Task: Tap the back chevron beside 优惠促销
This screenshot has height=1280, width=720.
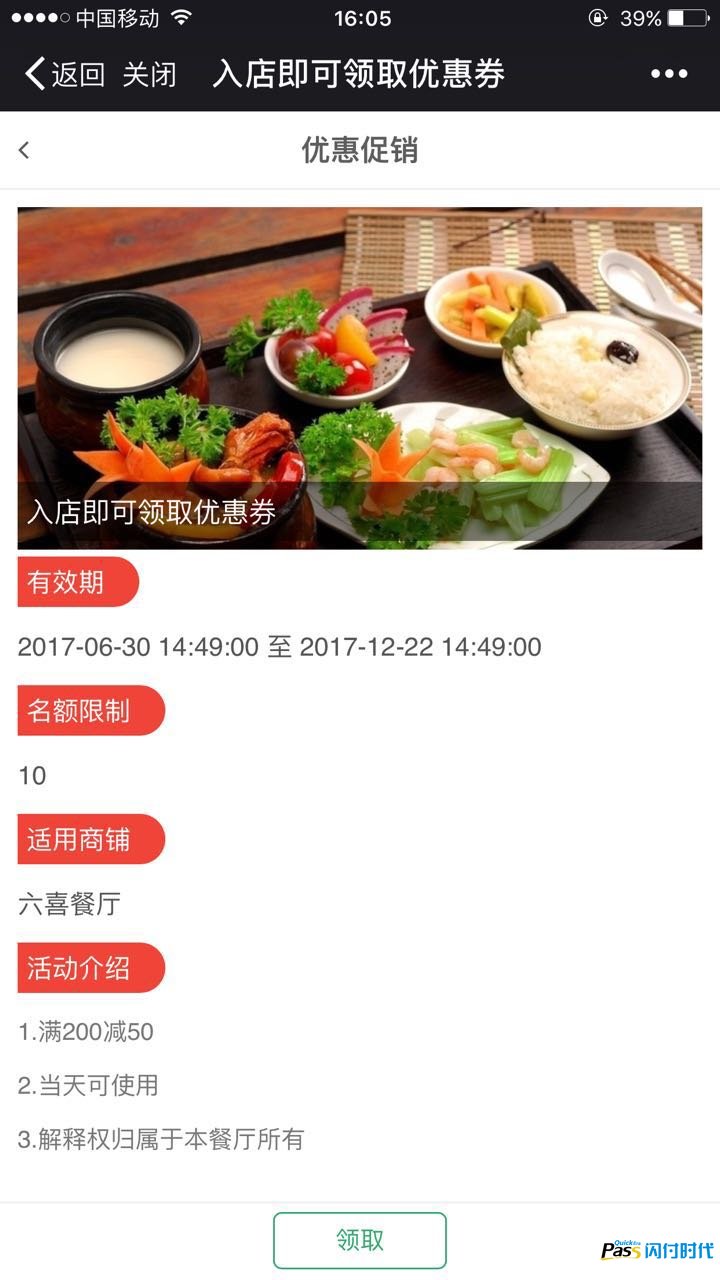Action: [25, 150]
